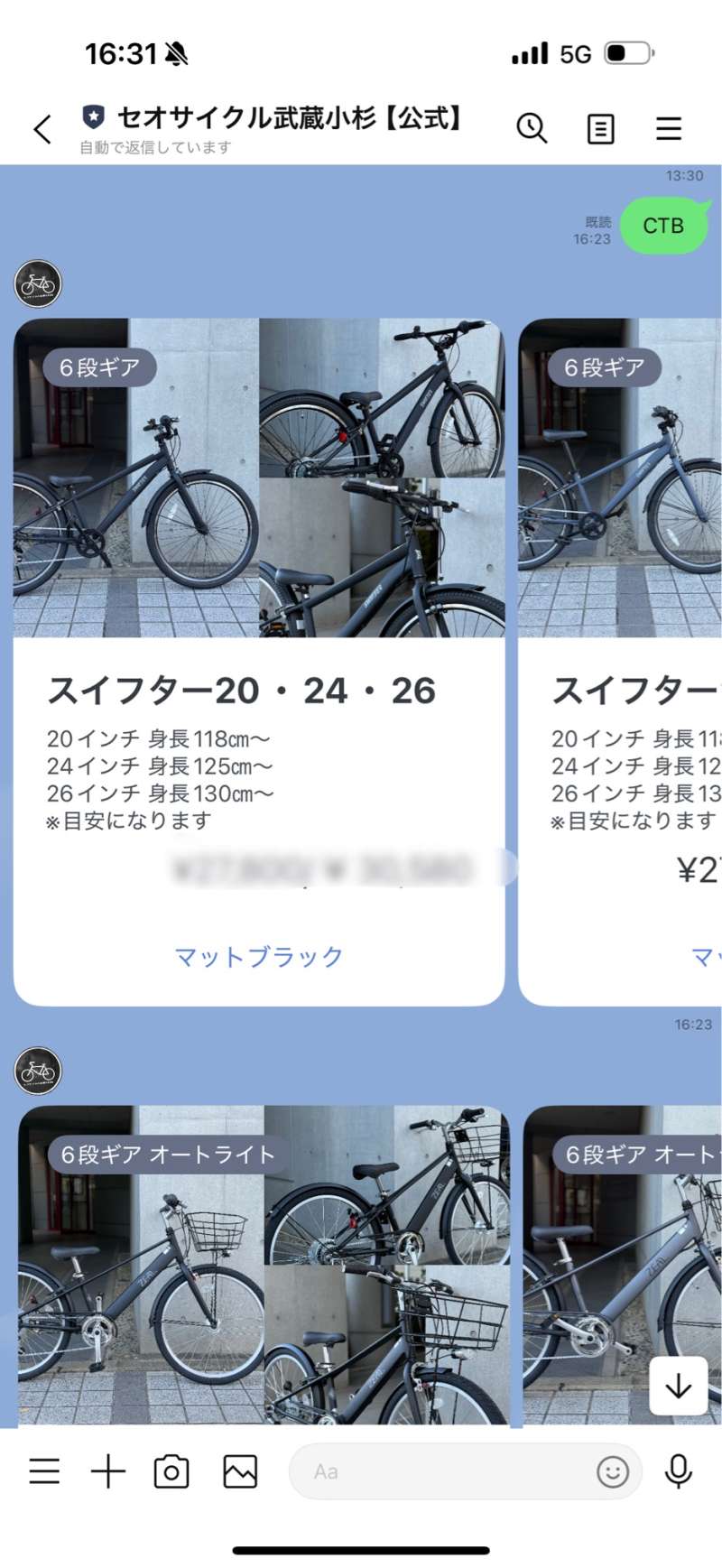Image resolution: width=722 pixels, height=1568 pixels.
Task: Open chat search with the magnifier icon
Action: click(532, 129)
